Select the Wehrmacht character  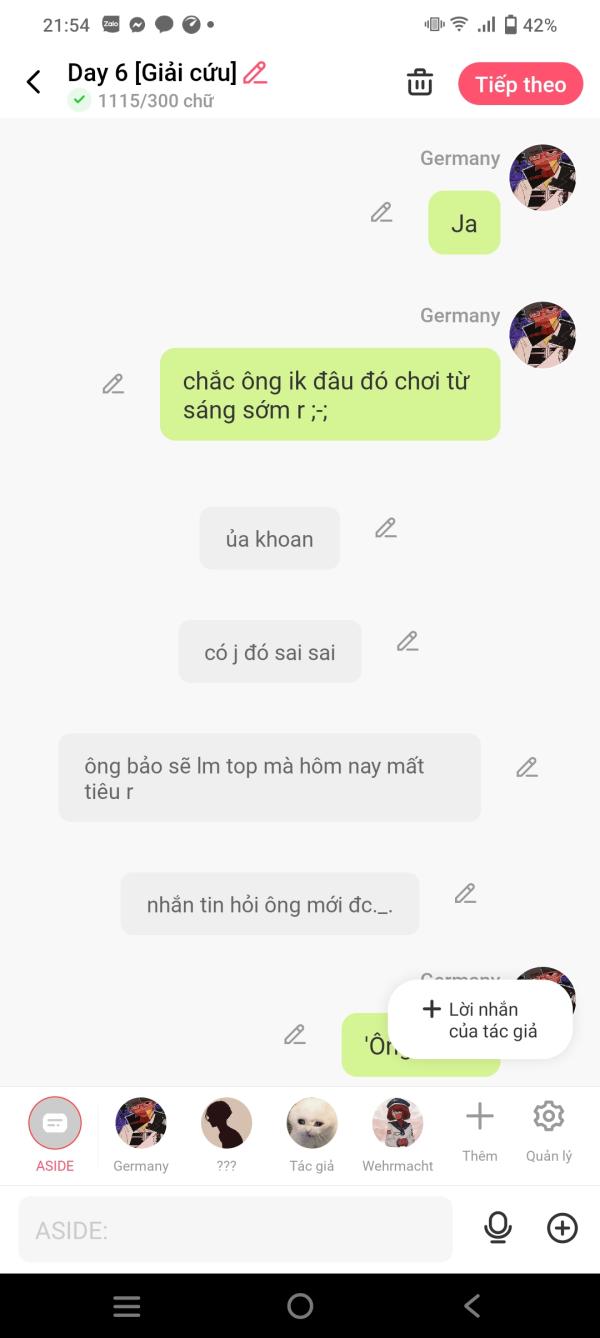point(398,1135)
